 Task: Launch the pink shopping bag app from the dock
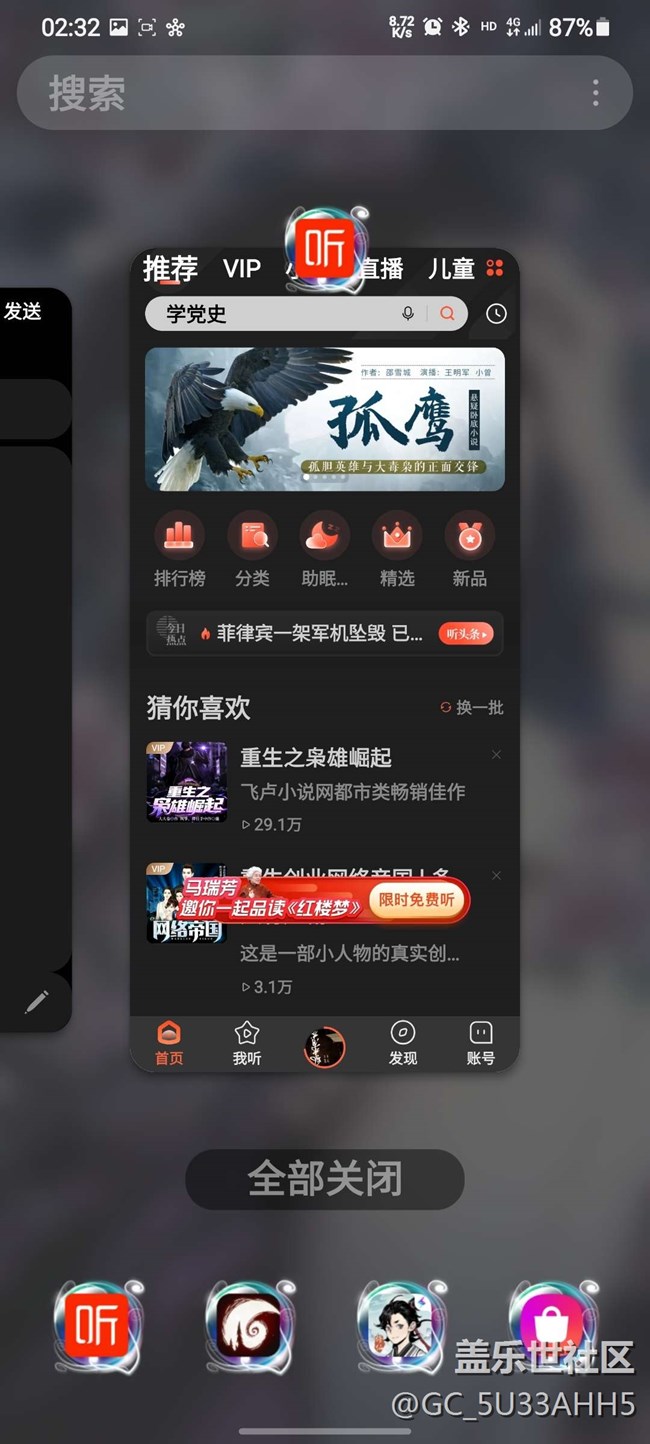pos(552,1325)
